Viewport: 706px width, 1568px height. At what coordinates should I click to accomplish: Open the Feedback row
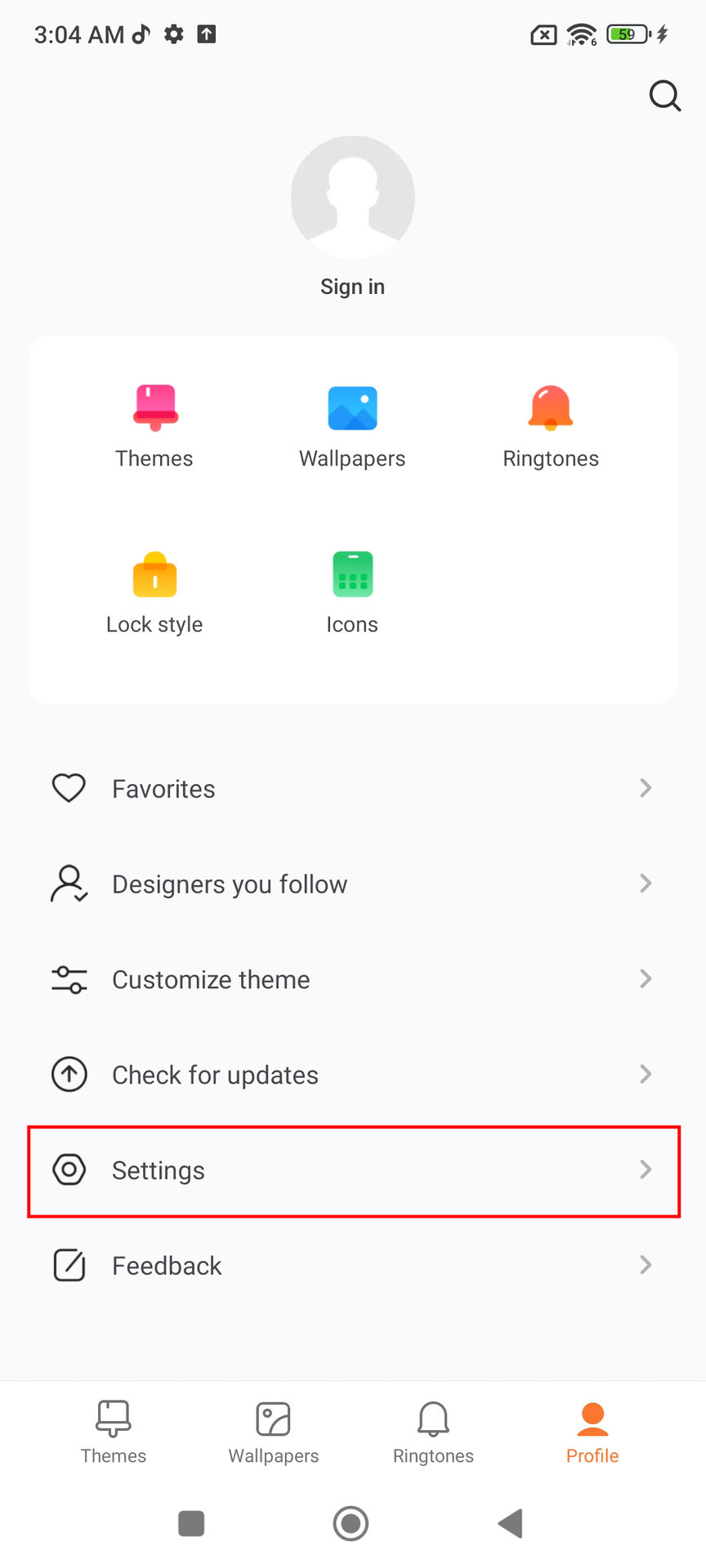pos(353,1266)
